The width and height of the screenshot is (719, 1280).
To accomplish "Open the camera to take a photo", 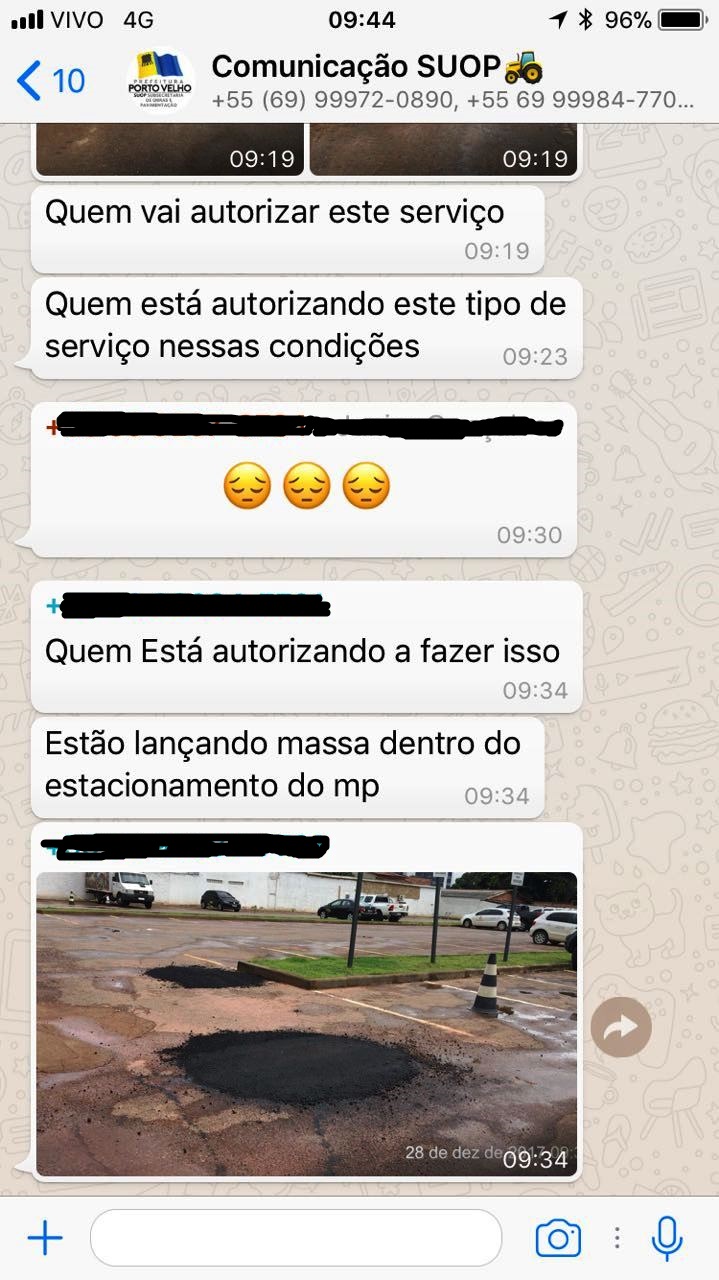I will [x=558, y=1239].
